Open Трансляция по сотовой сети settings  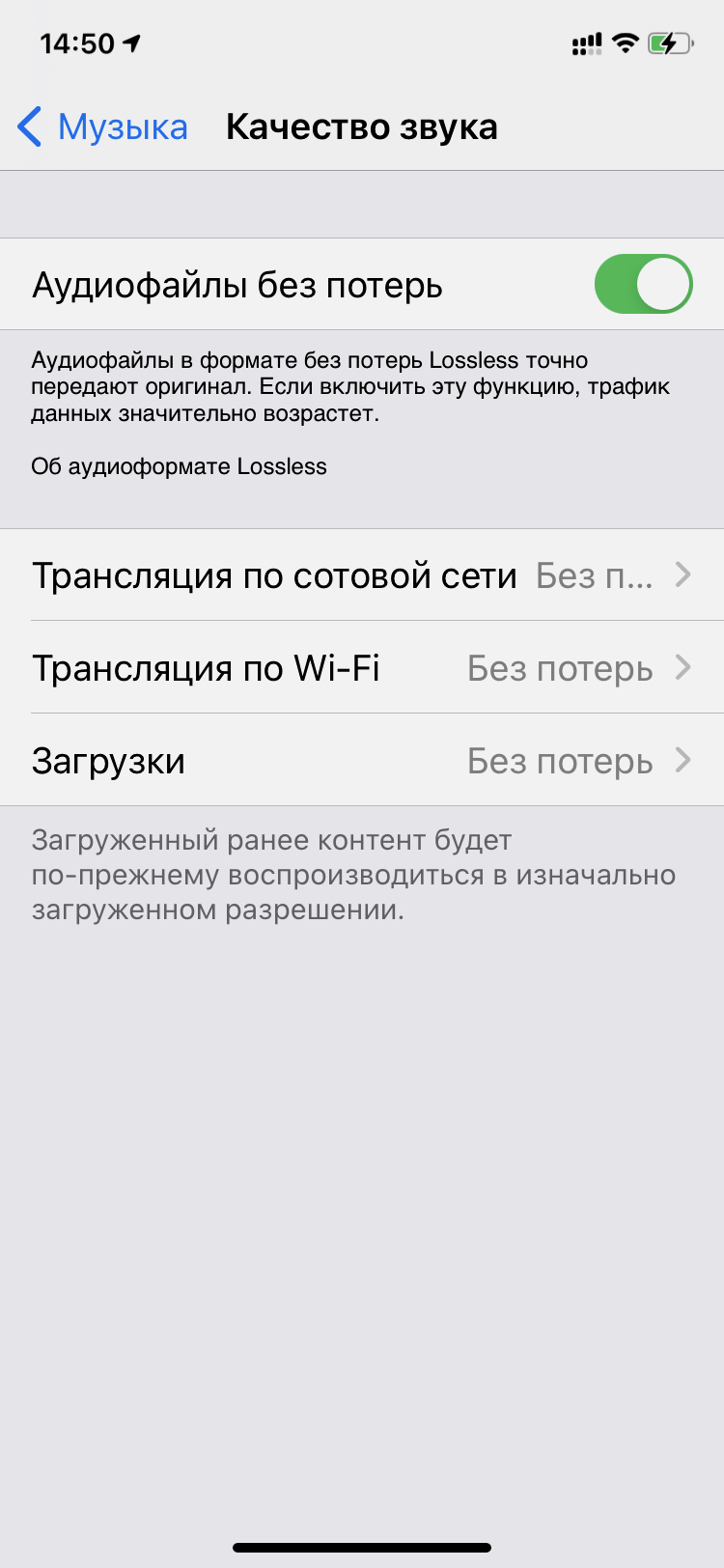(362, 575)
